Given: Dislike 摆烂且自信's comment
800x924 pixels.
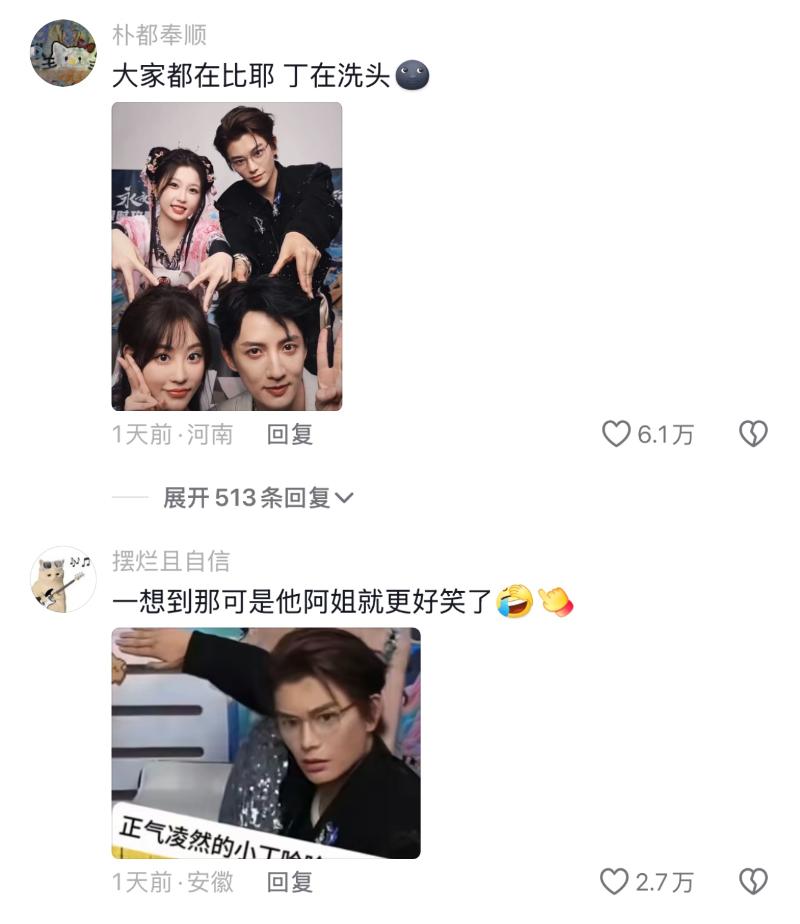Looking at the screenshot, I should [x=752, y=881].
